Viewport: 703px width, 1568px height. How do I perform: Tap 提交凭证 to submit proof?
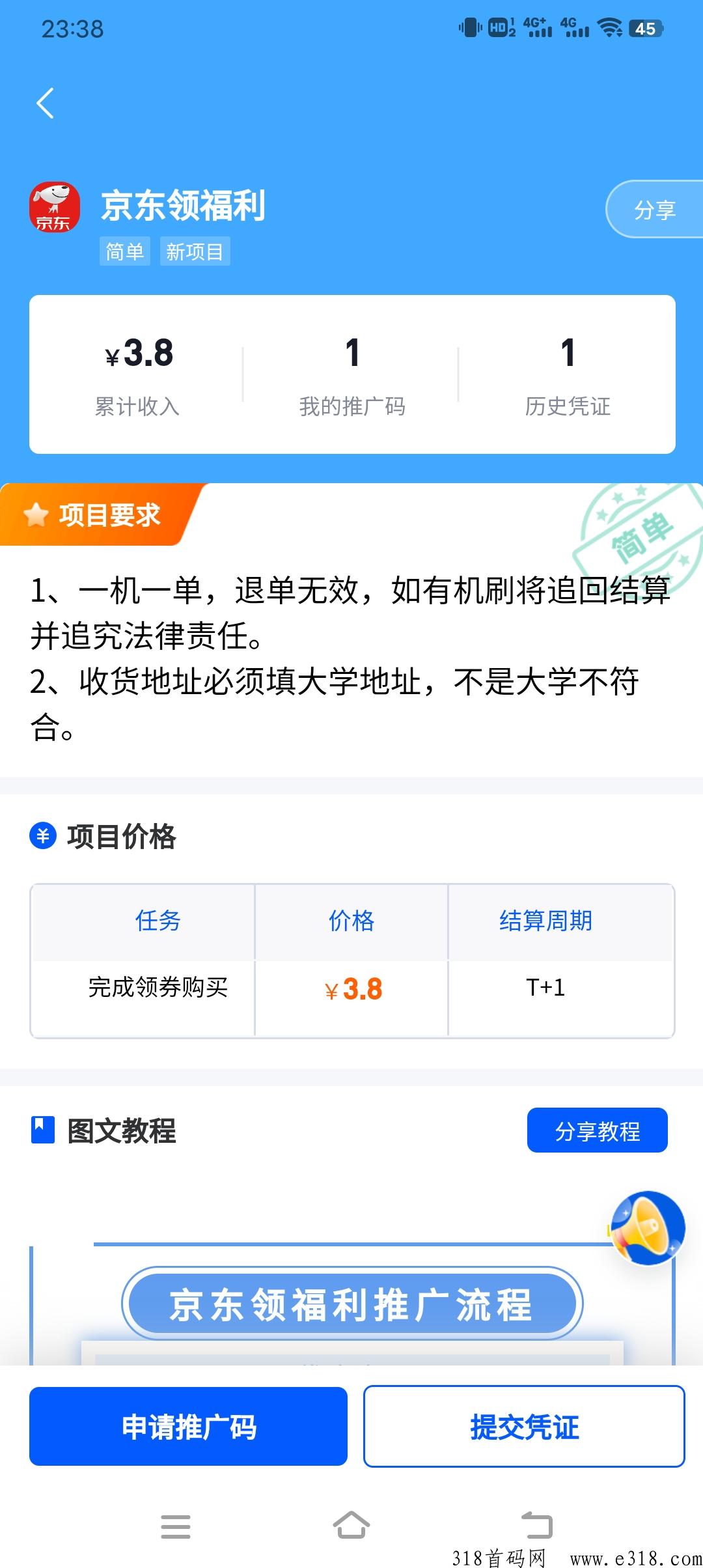(524, 1427)
